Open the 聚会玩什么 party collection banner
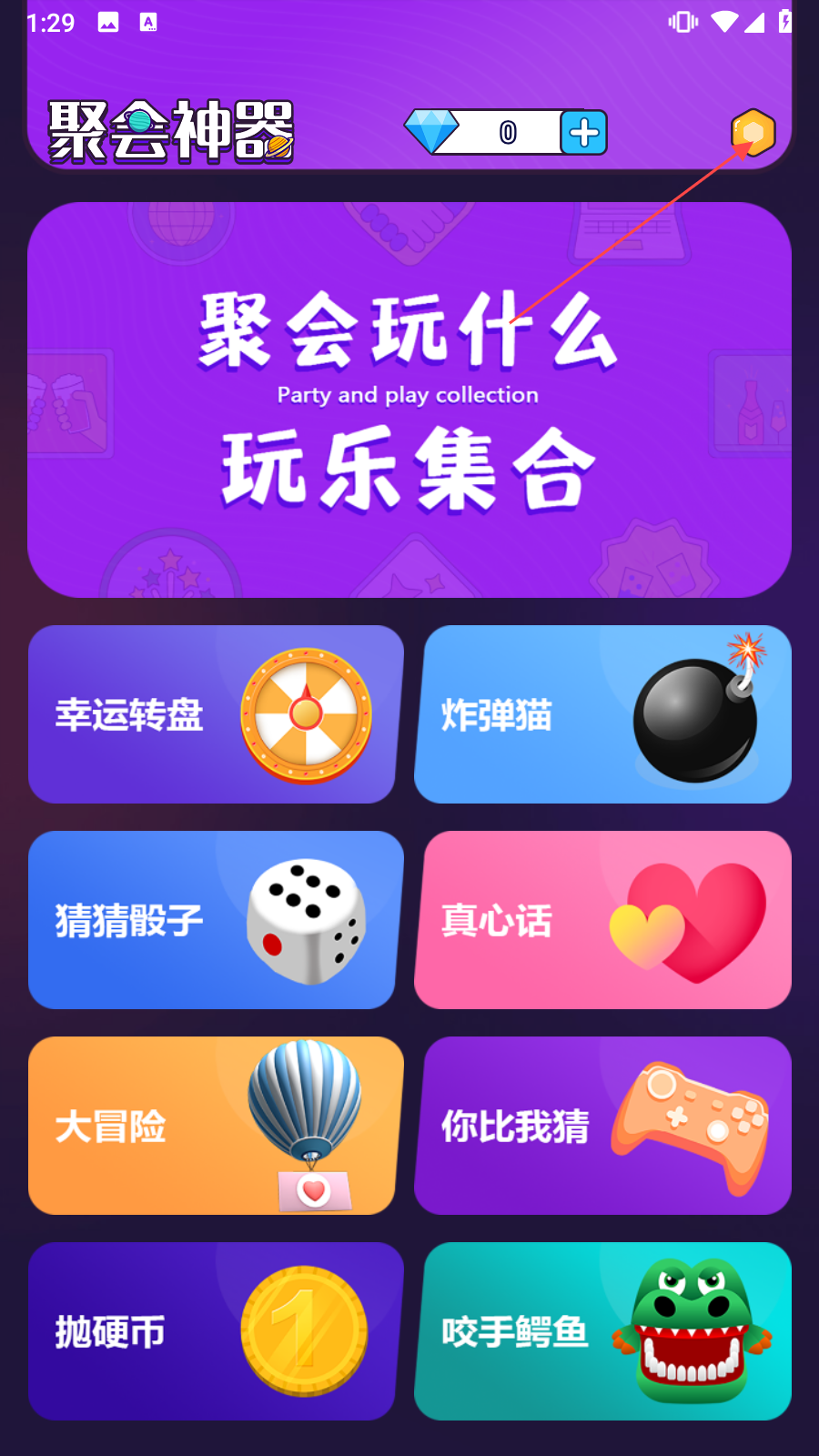The height and width of the screenshot is (1456, 819). point(409,400)
